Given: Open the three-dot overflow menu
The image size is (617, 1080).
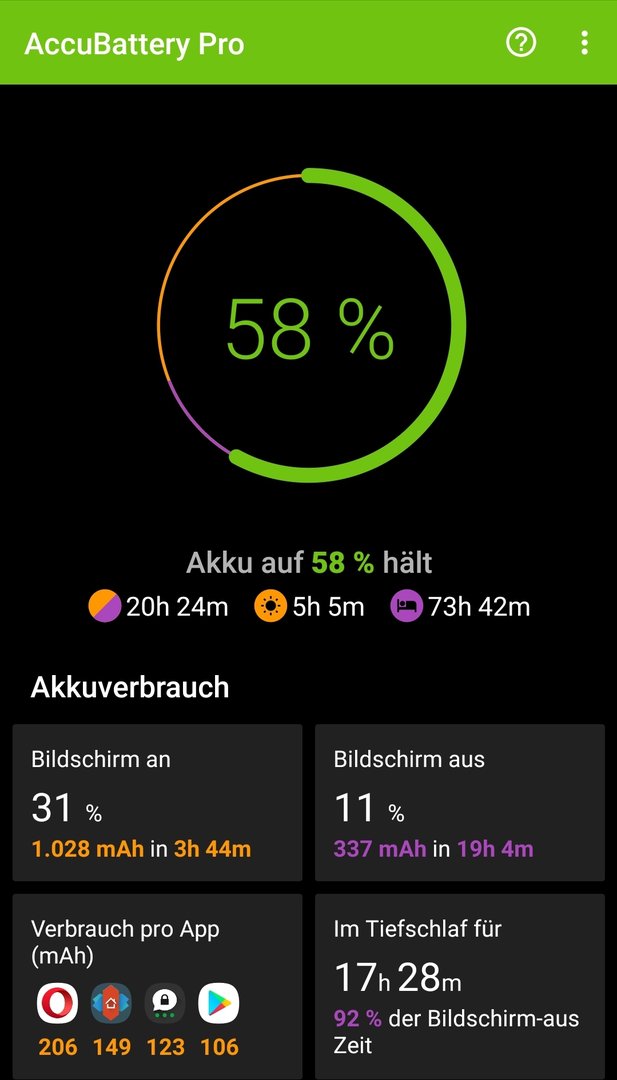Looking at the screenshot, I should [584, 43].
